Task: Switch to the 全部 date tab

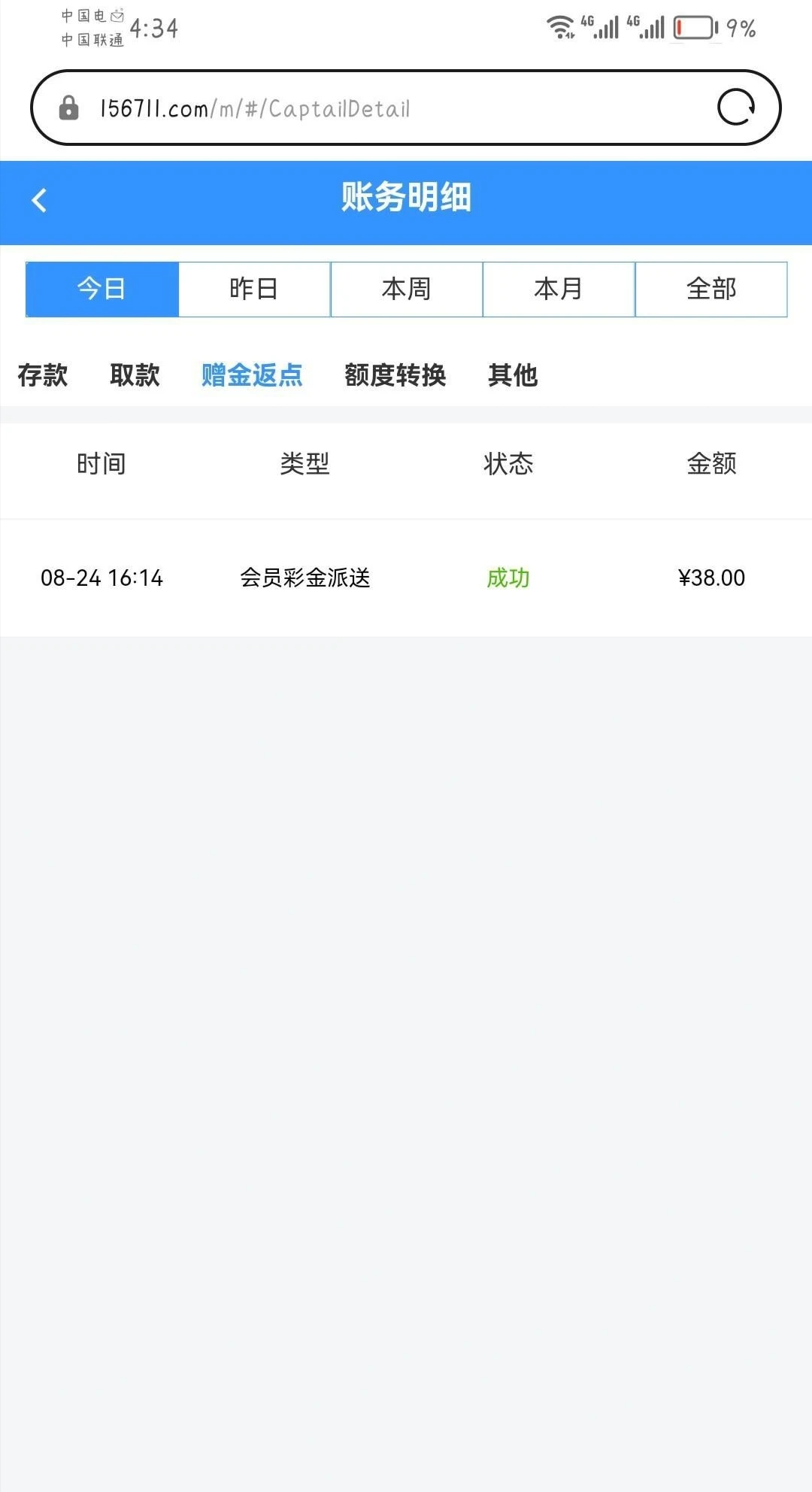Action: [x=711, y=289]
